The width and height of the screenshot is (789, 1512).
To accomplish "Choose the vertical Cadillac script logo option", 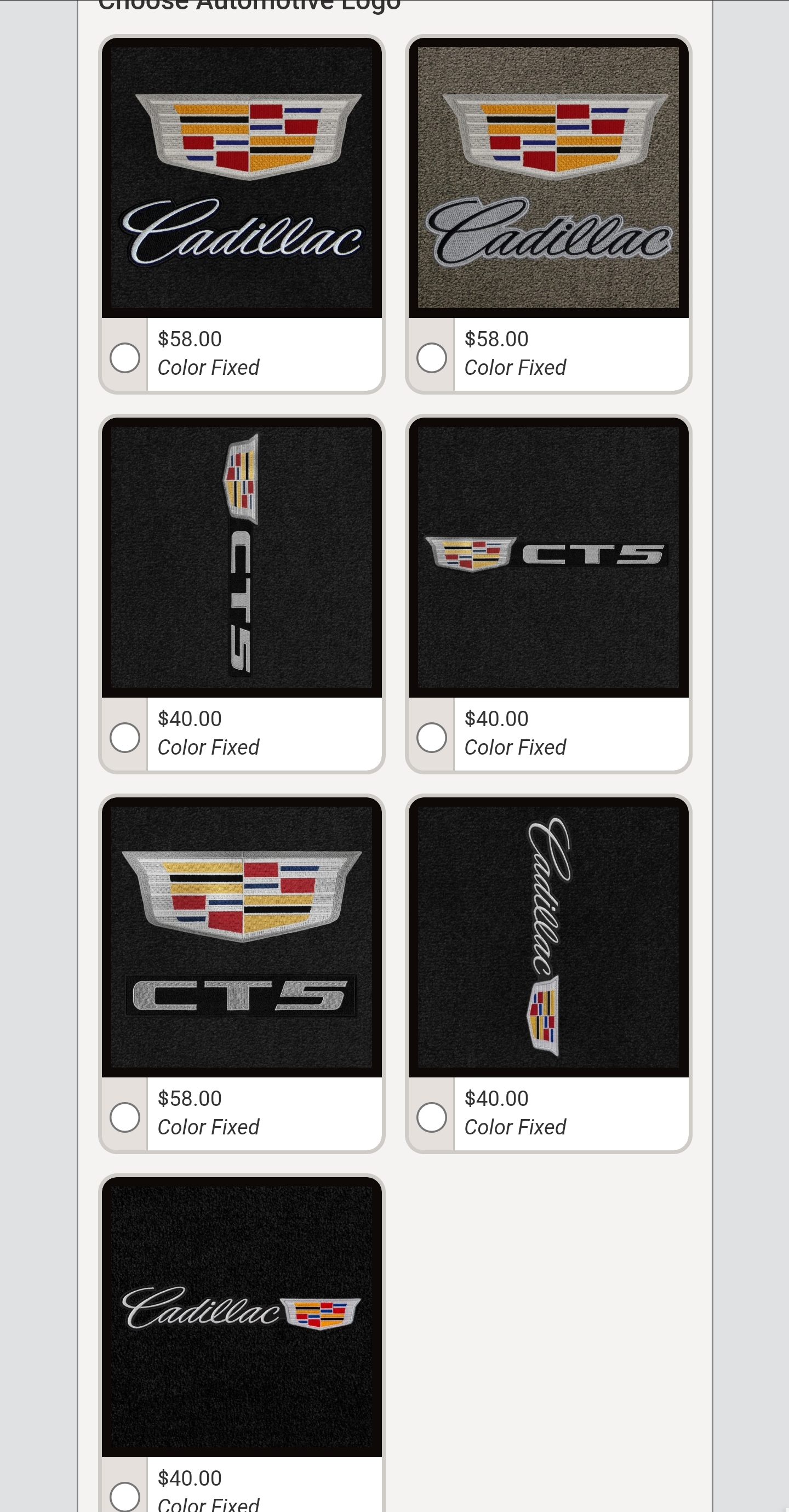I will coord(431,1117).
